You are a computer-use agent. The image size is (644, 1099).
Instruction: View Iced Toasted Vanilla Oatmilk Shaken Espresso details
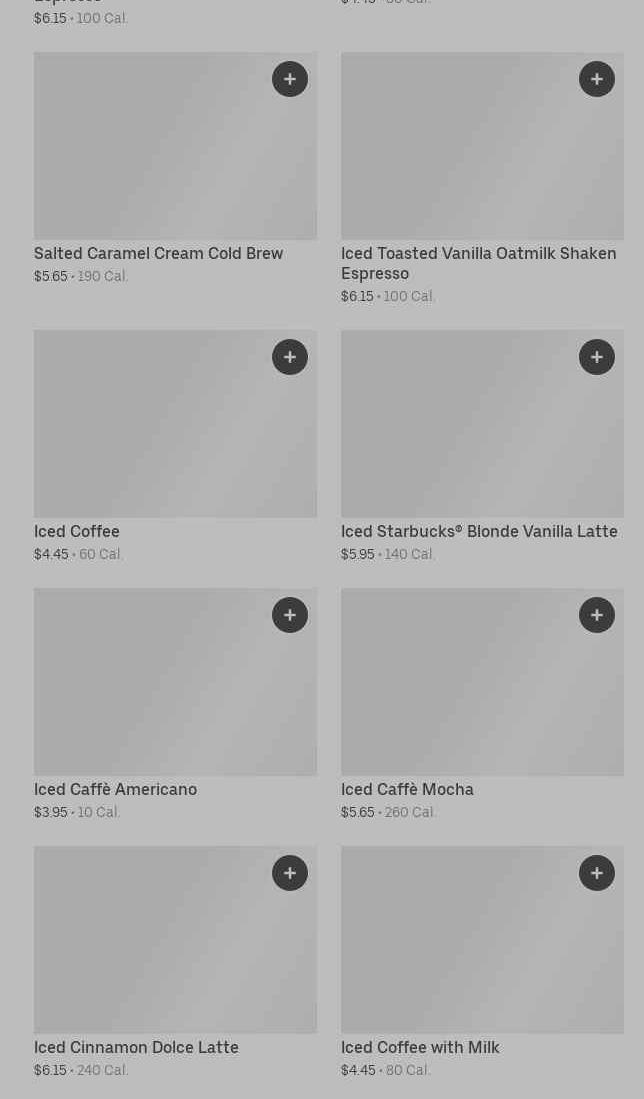pos(478,263)
